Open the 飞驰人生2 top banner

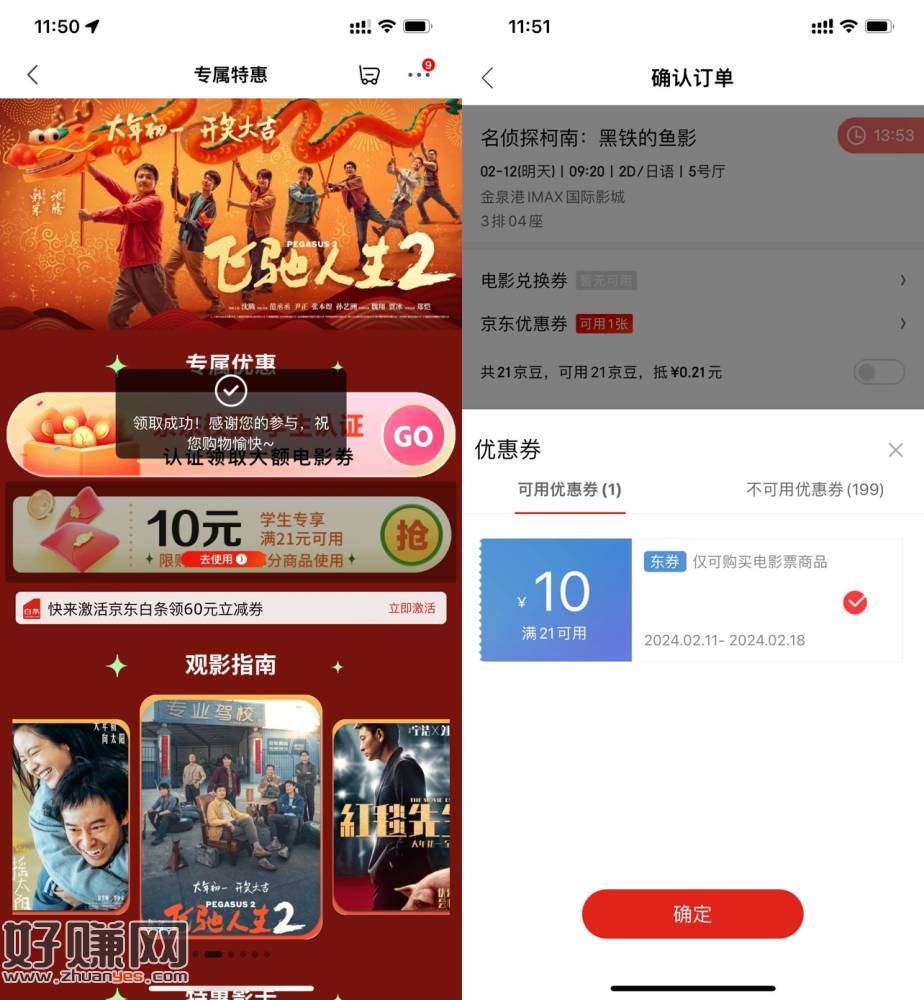231,214
